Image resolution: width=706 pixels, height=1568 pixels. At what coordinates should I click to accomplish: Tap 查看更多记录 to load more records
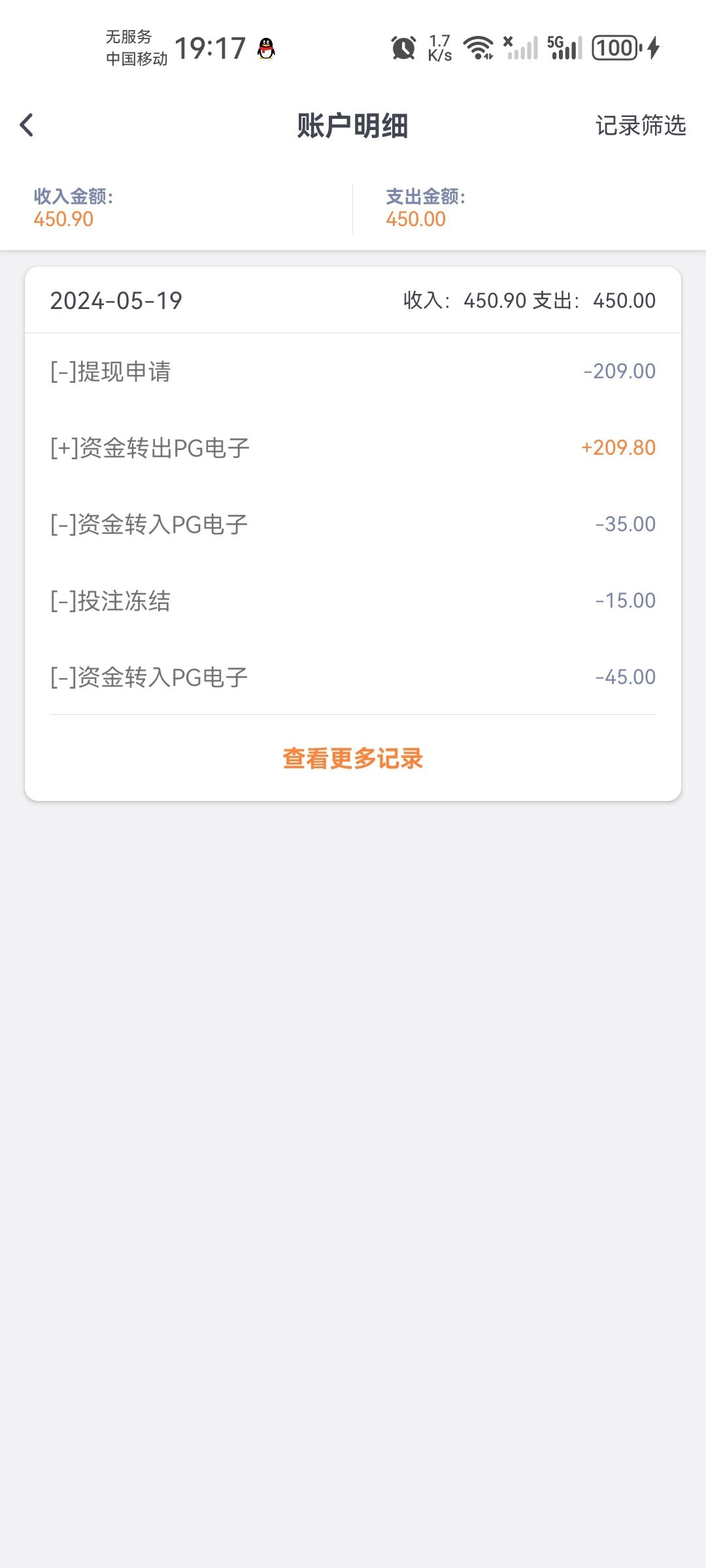pos(353,758)
